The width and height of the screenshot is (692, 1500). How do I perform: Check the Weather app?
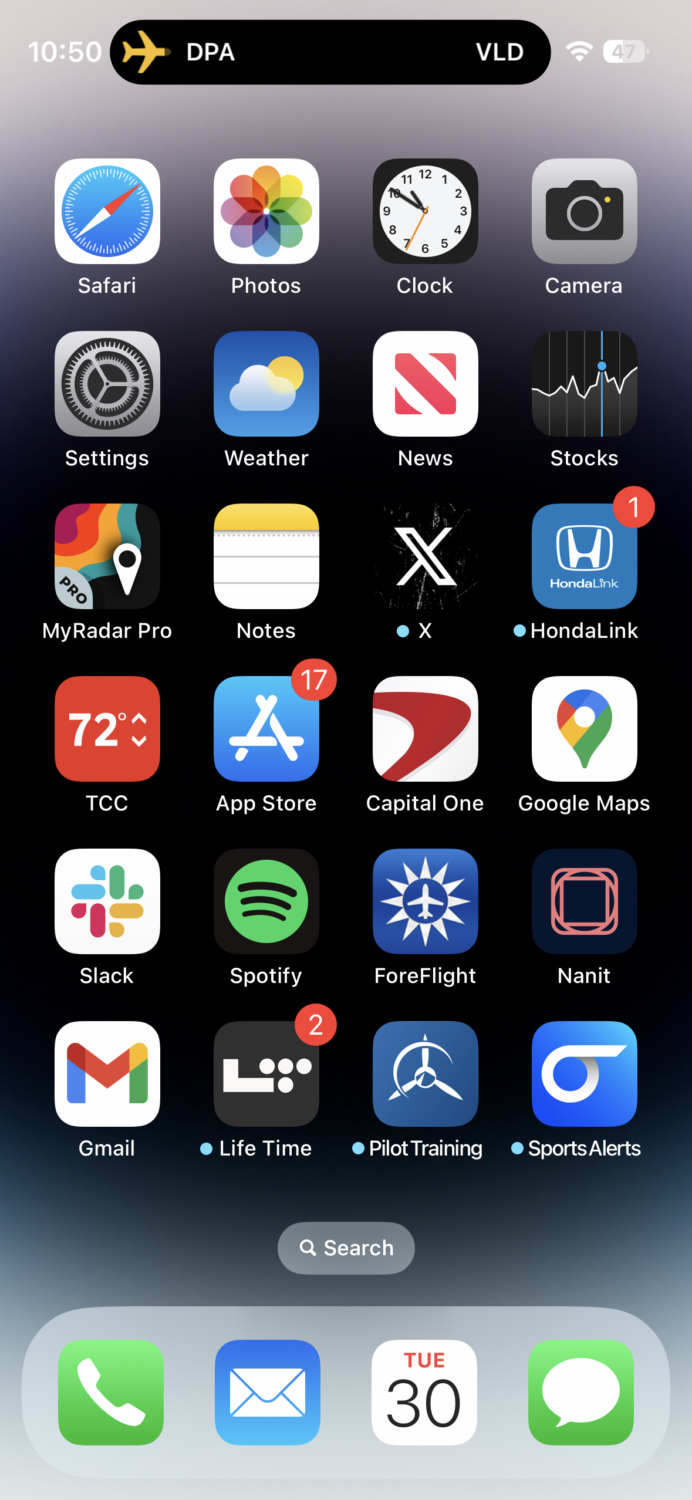[266, 384]
